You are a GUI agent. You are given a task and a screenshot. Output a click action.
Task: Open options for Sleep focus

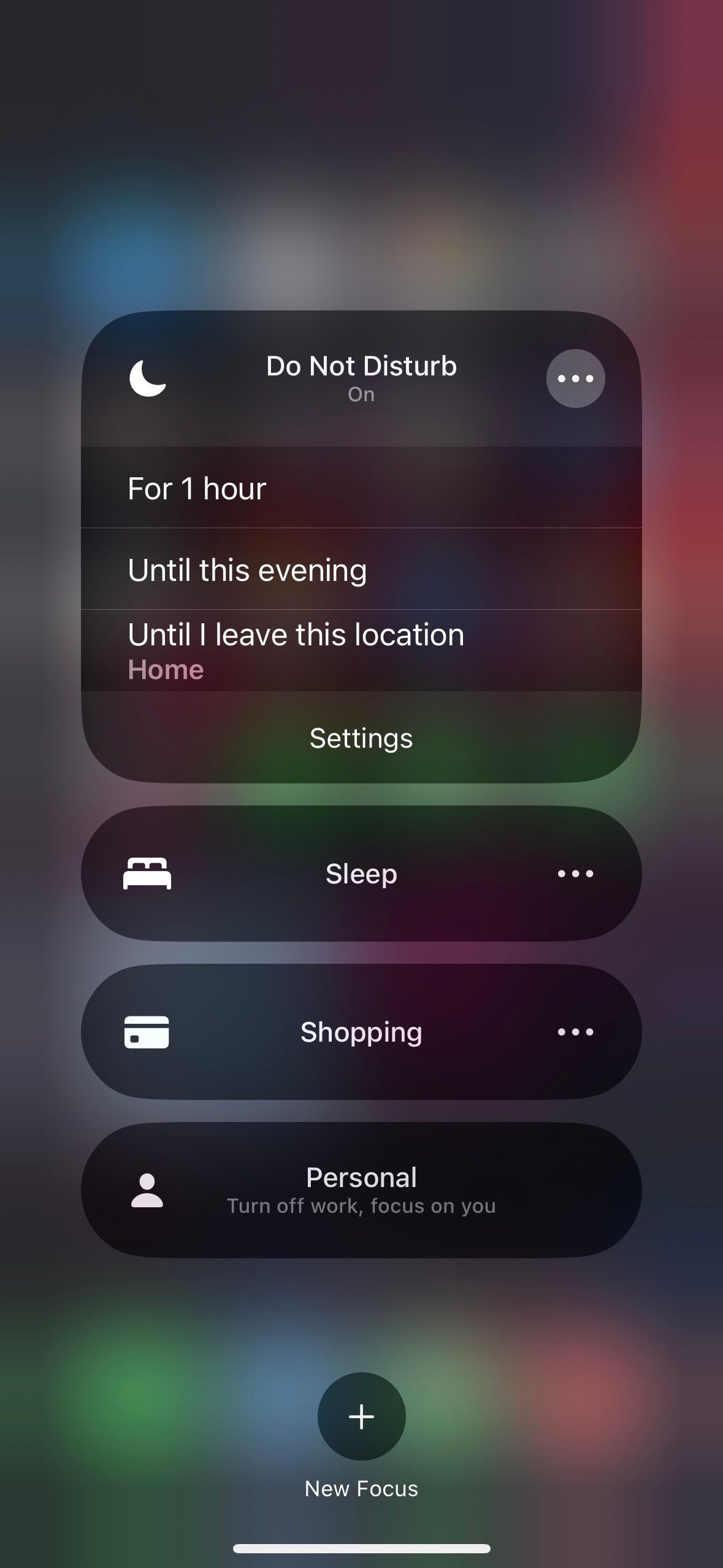click(x=575, y=874)
